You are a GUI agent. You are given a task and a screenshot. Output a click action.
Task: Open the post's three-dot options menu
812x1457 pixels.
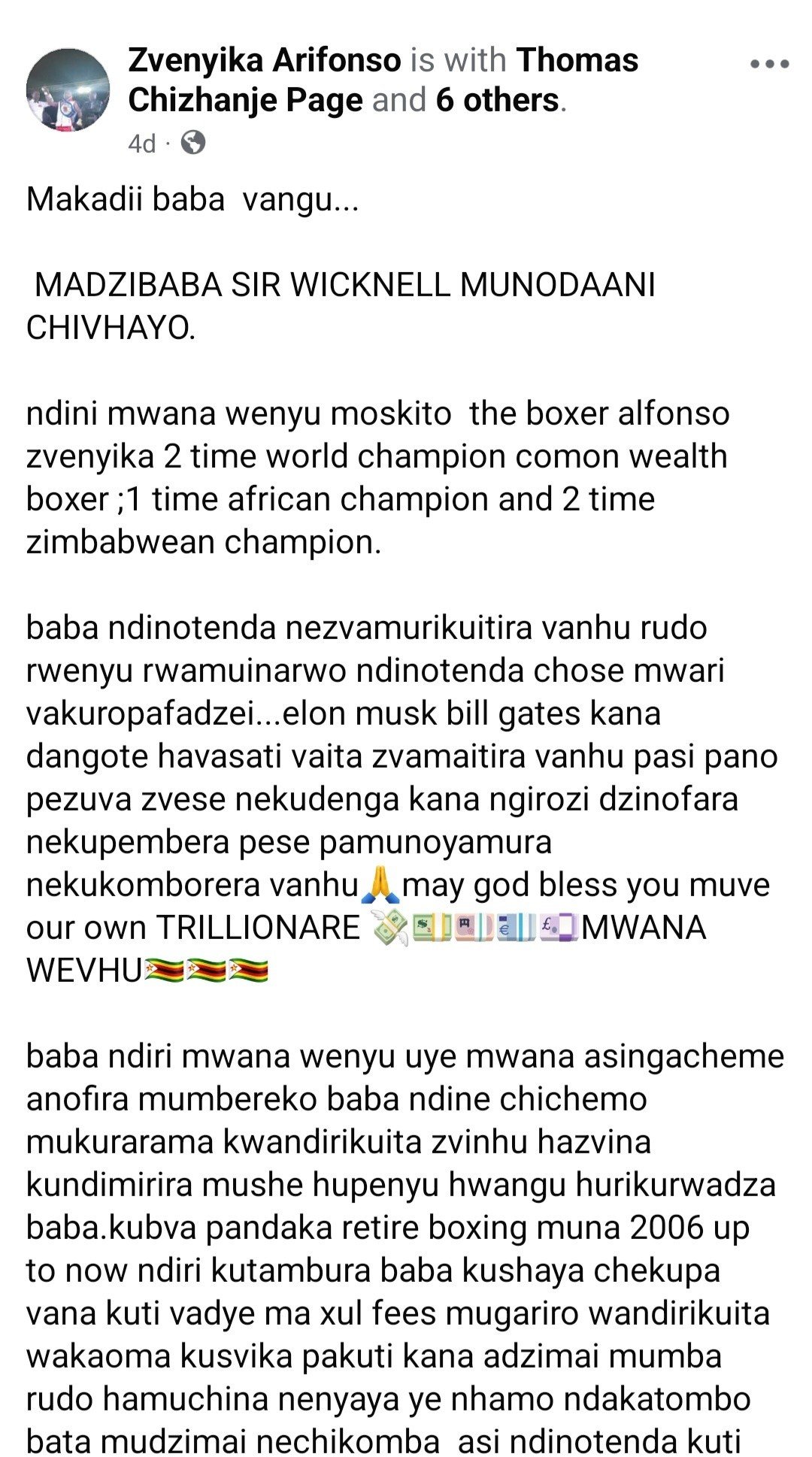pyautogui.click(x=769, y=65)
